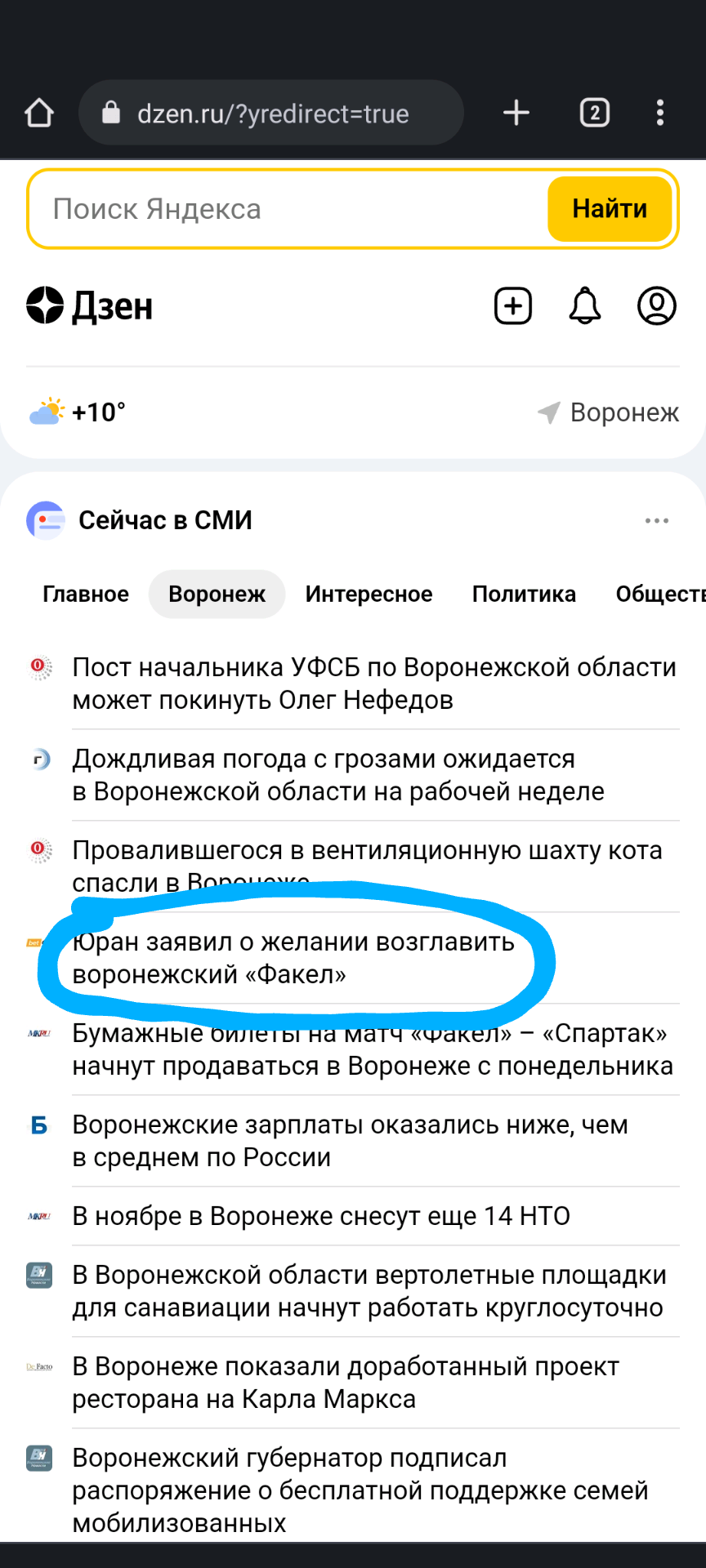
Task: Select the Интересное tab
Action: click(x=369, y=594)
